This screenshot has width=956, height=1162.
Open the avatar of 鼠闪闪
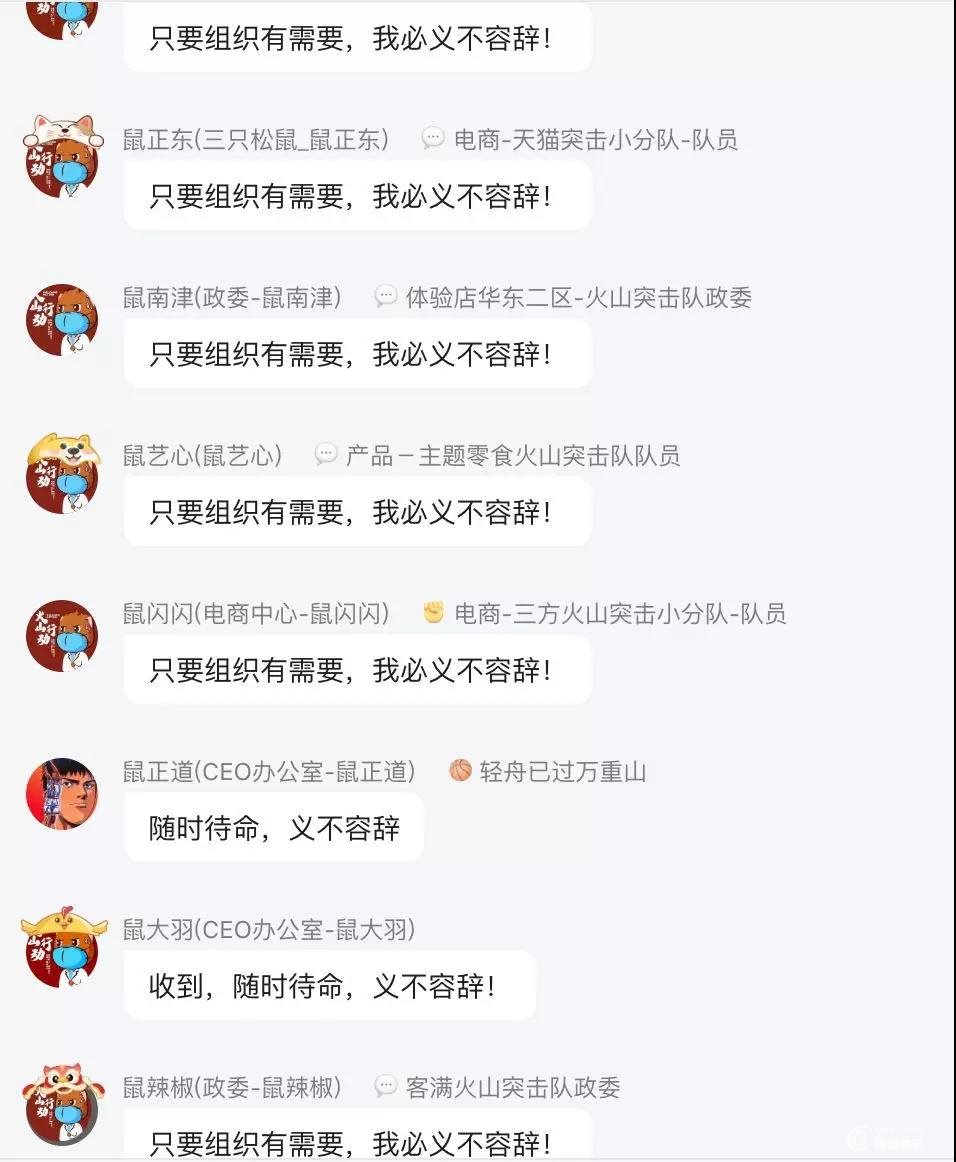62,636
